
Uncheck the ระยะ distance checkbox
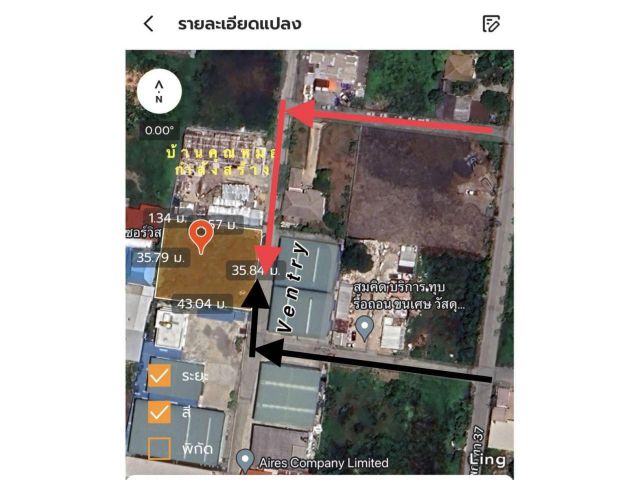[x=159, y=376]
